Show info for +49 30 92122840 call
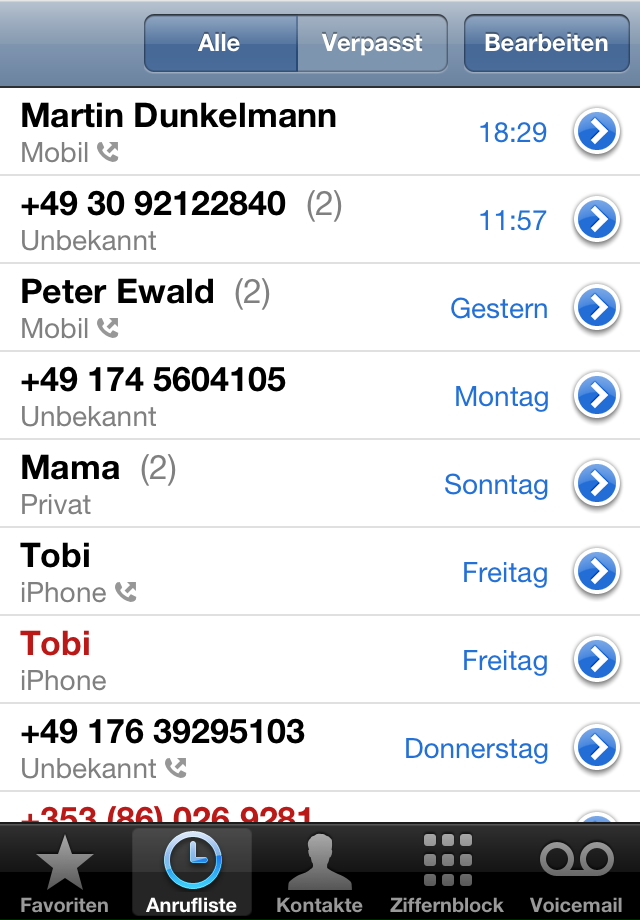The width and height of the screenshot is (640, 920). click(x=597, y=220)
